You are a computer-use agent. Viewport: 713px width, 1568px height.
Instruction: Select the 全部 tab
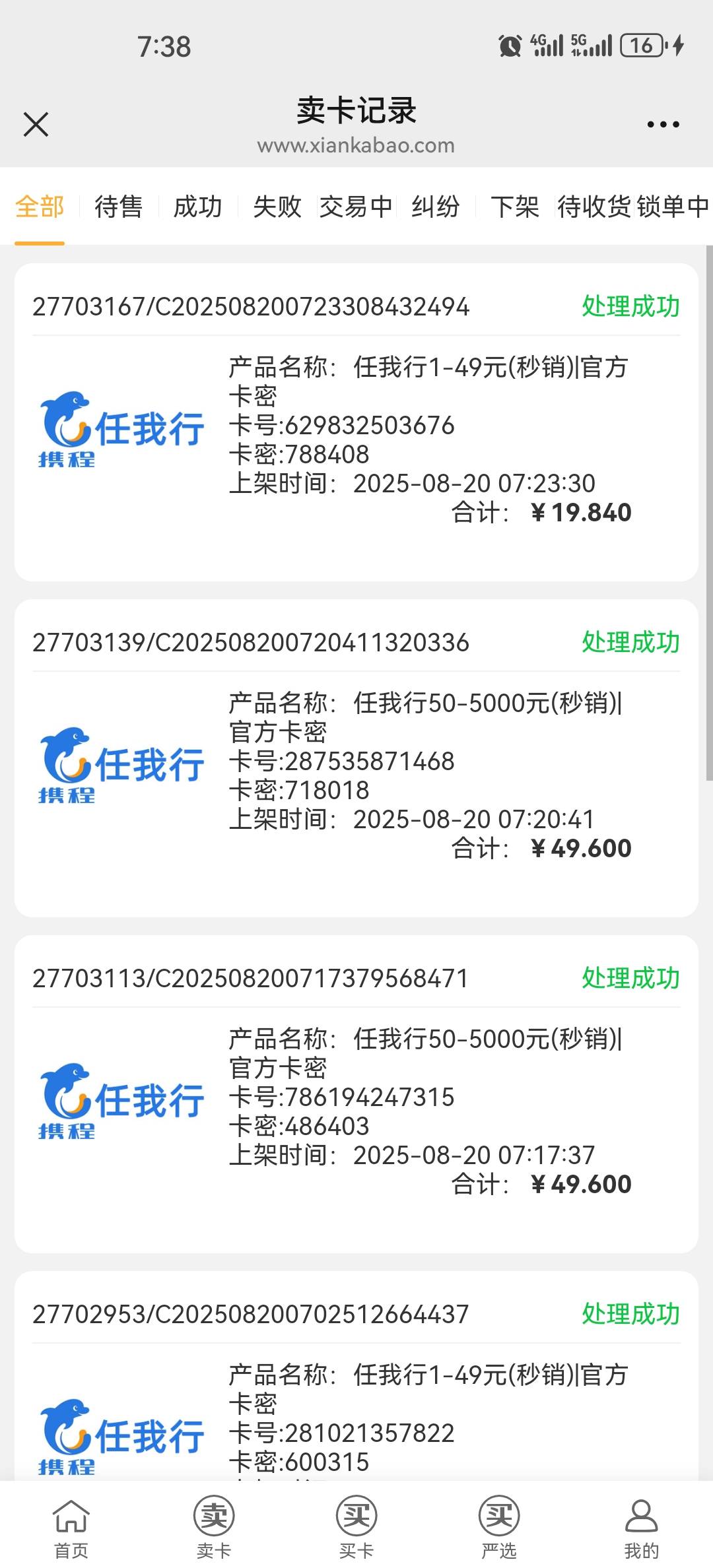coord(40,207)
